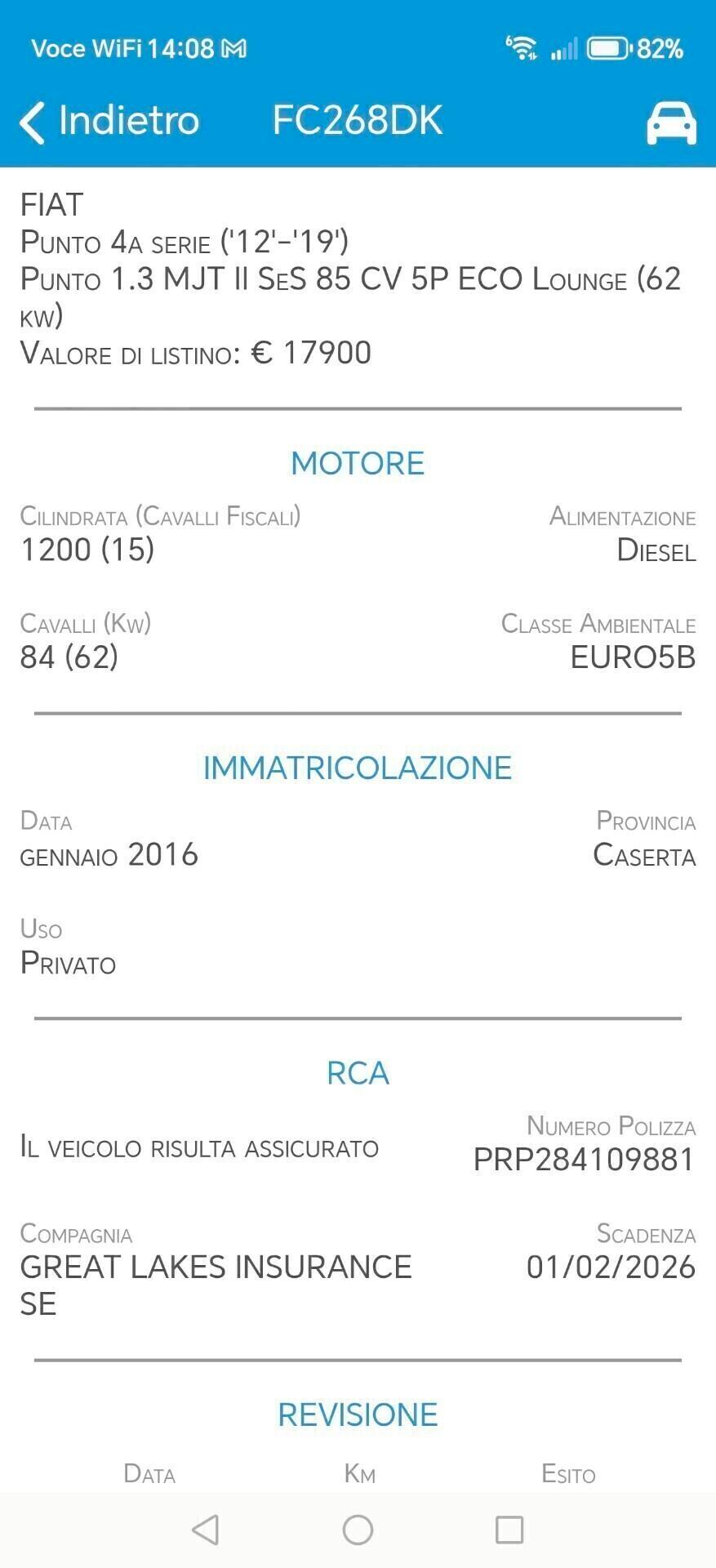Screen dimensions: 716x1568
Task: Tap the IMMATRICOLAZIONE section header
Action: point(358,766)
